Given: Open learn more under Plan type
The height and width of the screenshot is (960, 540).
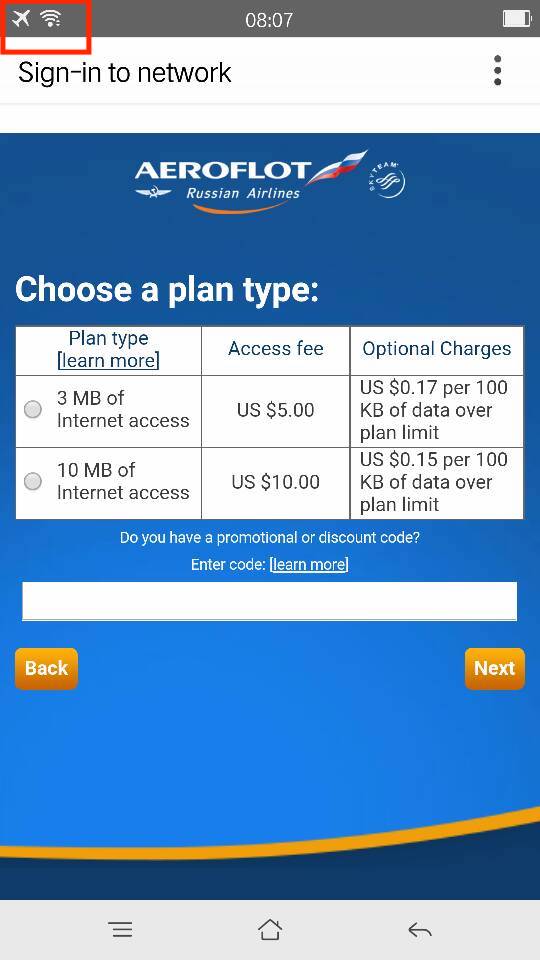Looking at the screenshot, I should (x=108, y=361).
